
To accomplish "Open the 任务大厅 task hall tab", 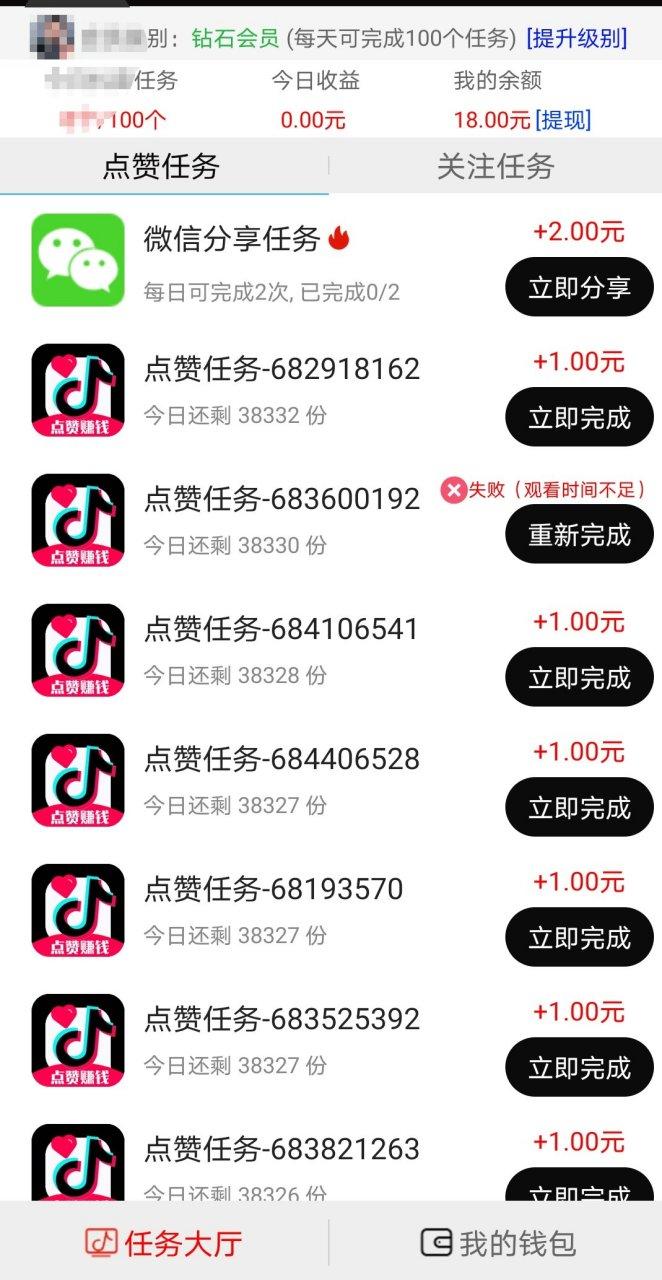I will (x=164, y=1243).
